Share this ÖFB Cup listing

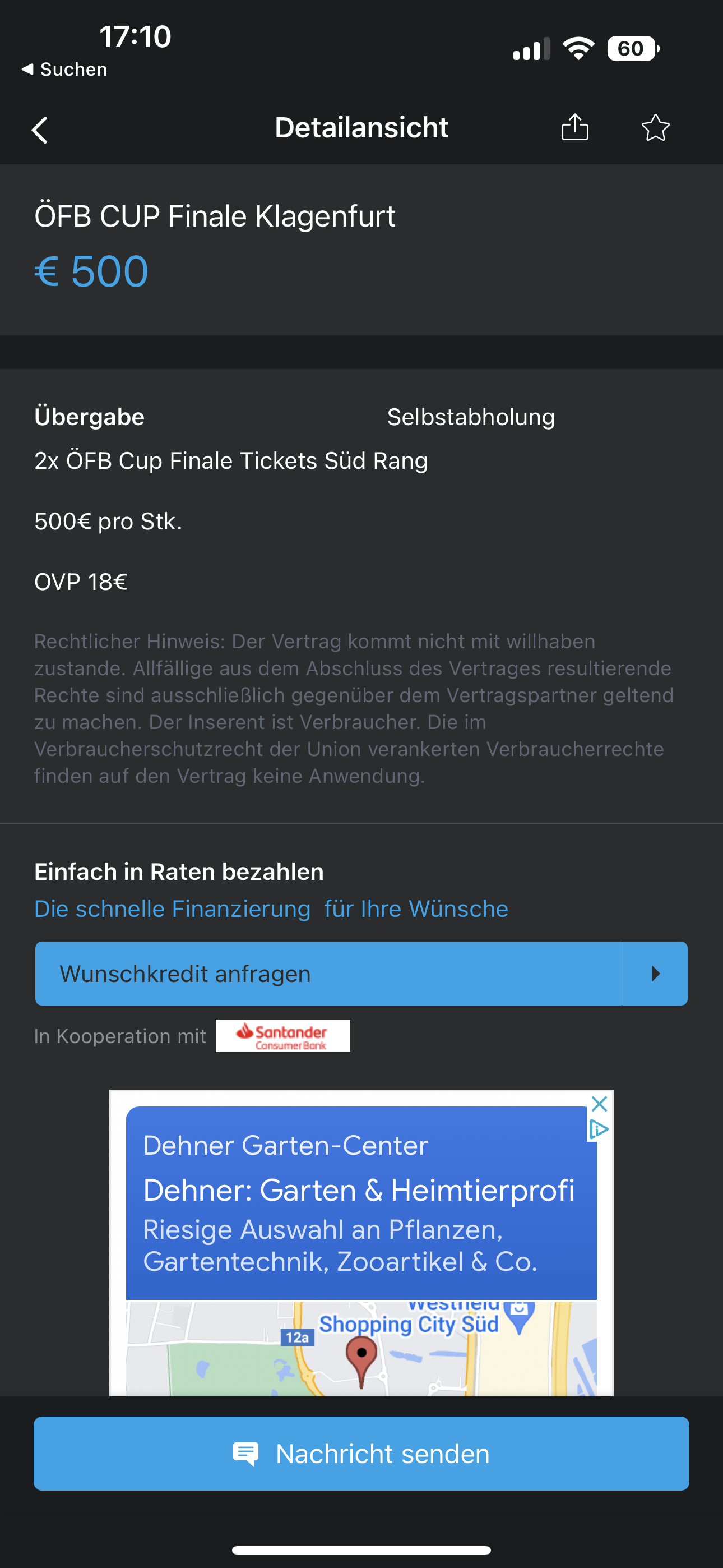tap(574, 127)
